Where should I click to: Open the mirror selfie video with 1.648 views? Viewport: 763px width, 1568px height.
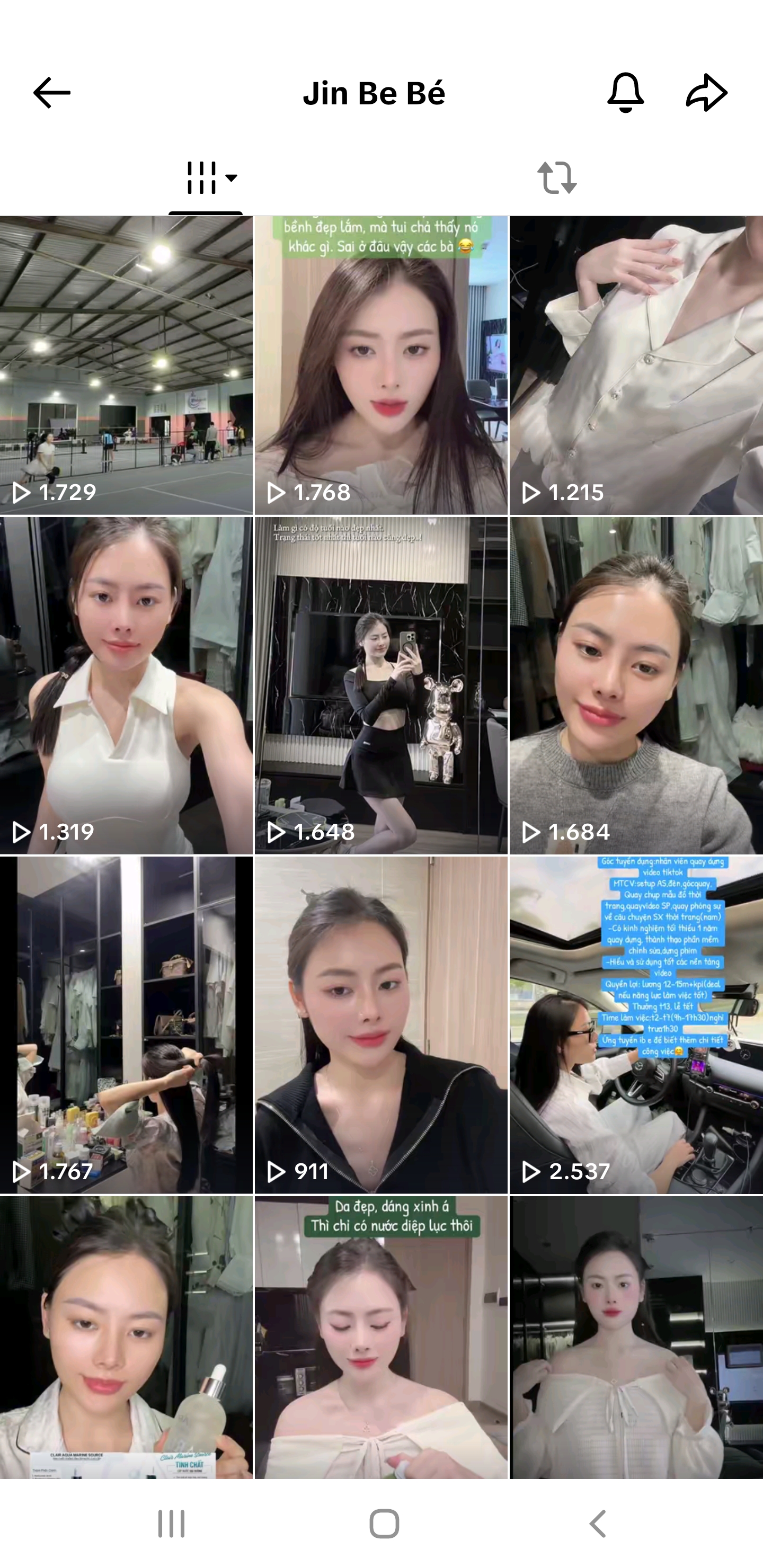[x=381, y=688]
